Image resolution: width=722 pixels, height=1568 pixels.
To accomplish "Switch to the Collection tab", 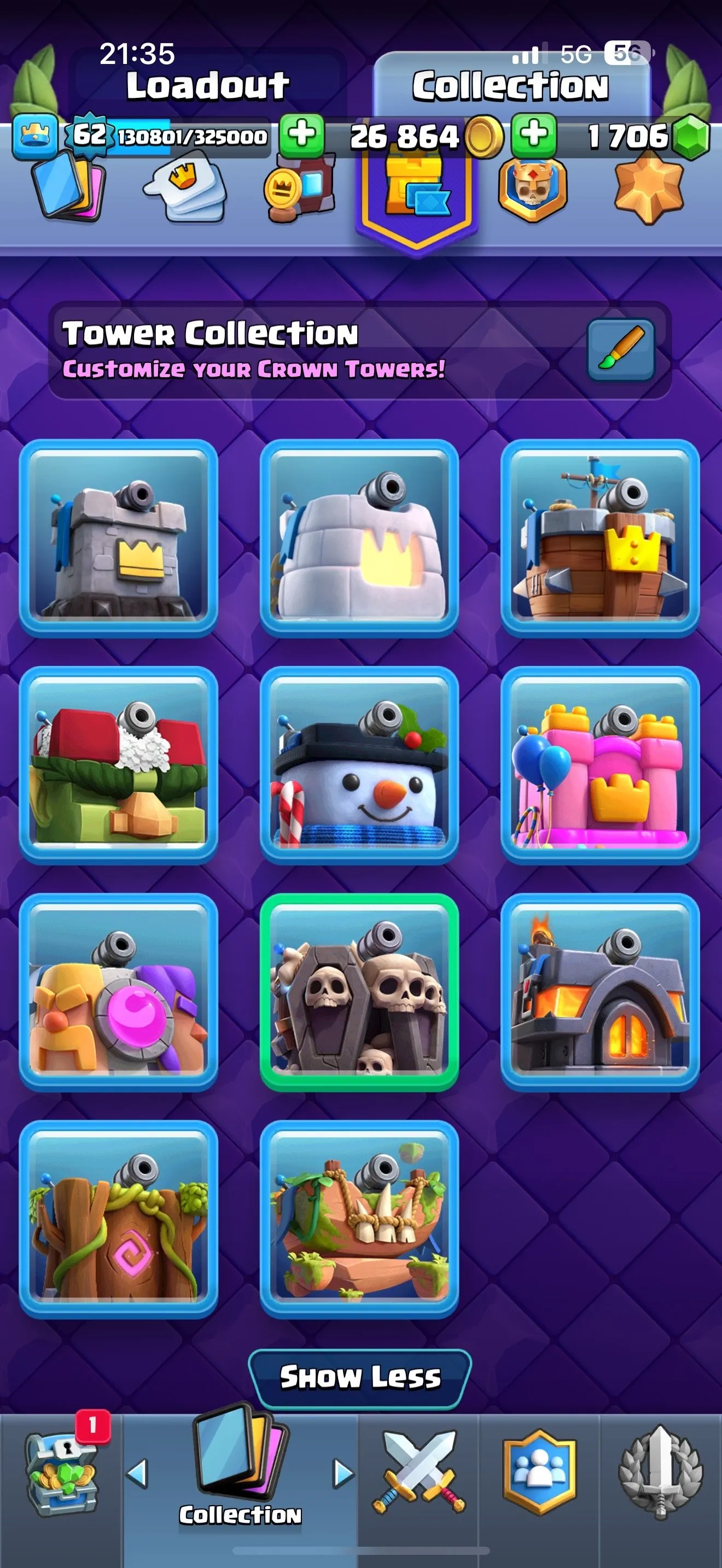I will [510, 85].
